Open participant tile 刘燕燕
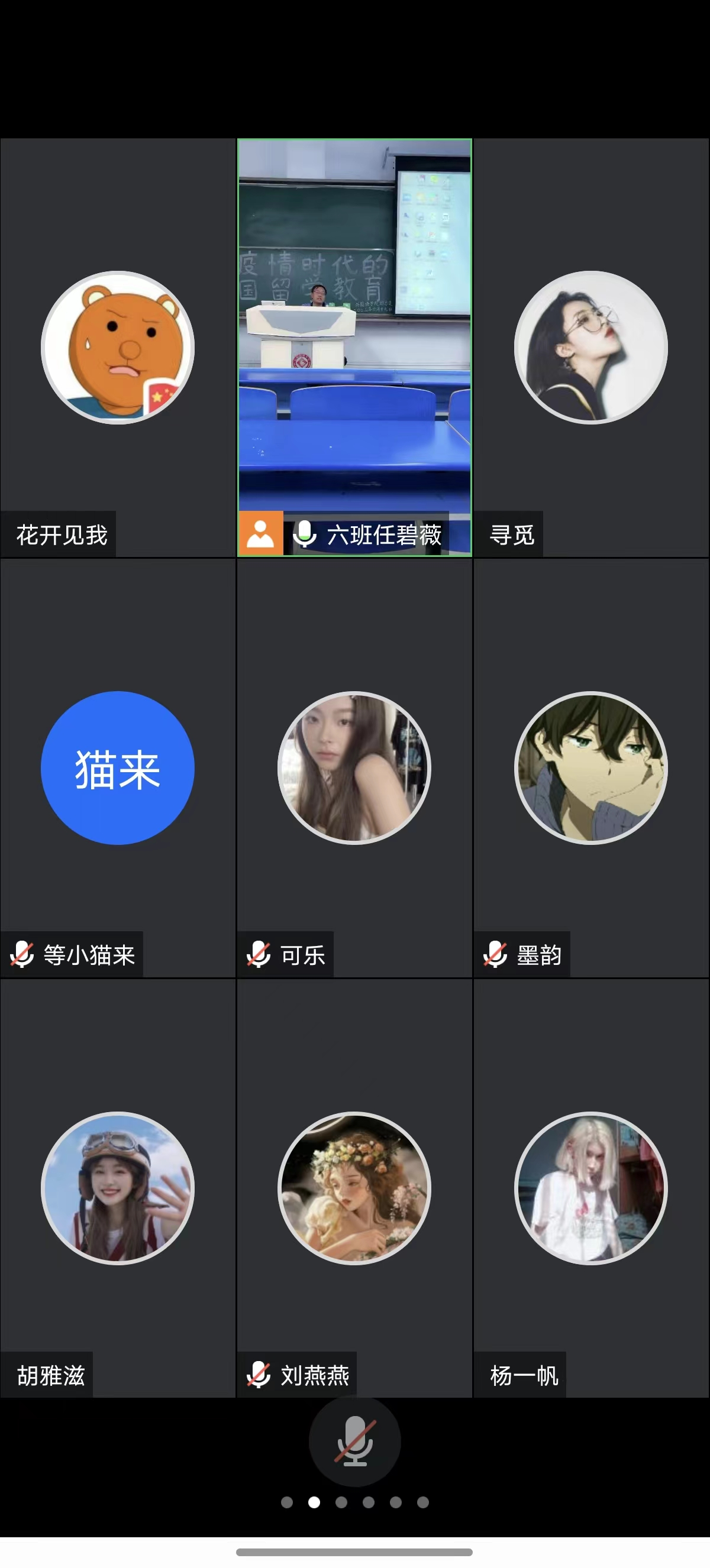This screenshot has width=710, height=1568. point(354,1188)
